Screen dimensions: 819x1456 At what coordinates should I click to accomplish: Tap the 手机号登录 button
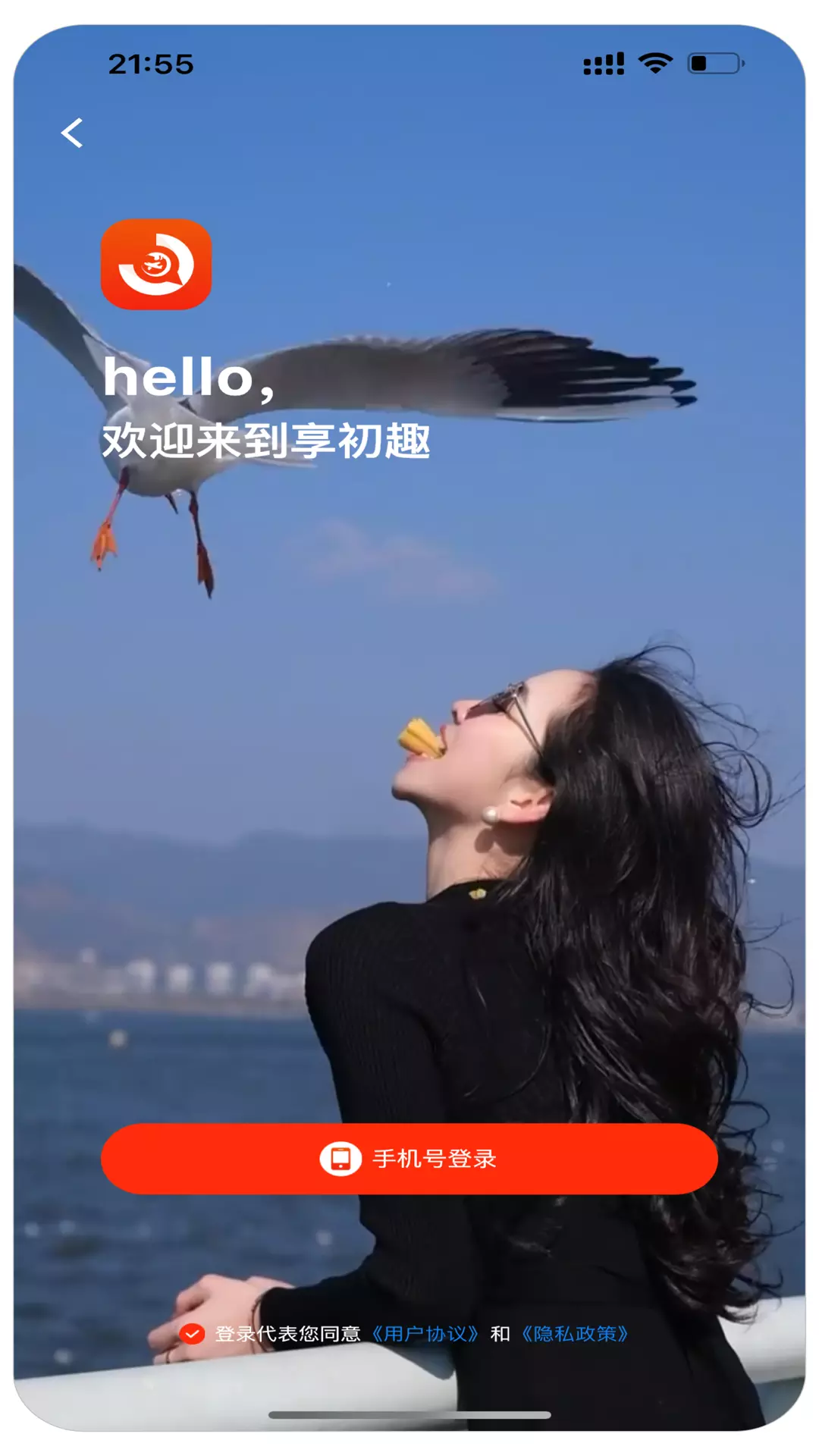pos(409,1159)
